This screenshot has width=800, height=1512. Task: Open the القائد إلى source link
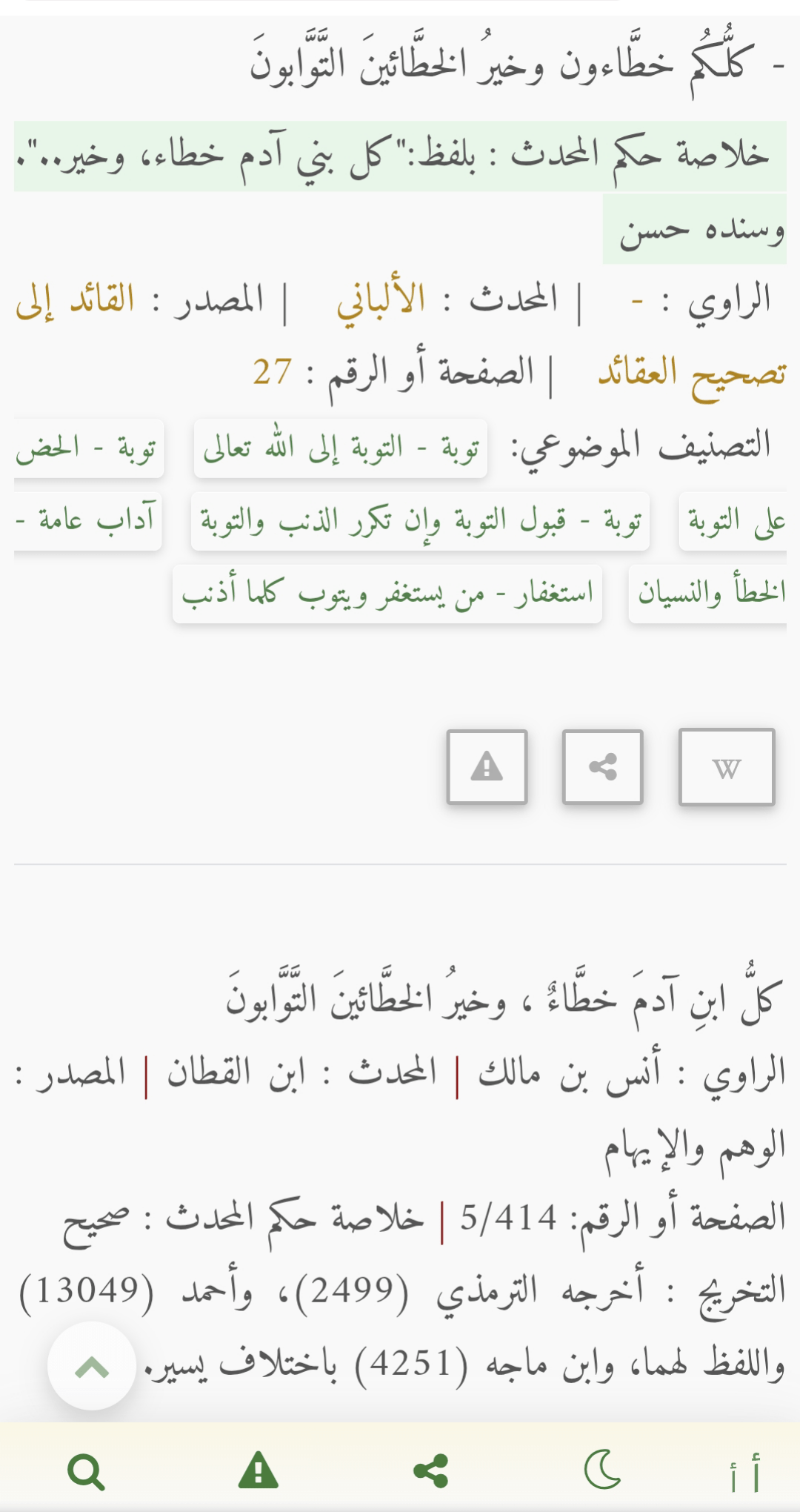click(74, 300)
